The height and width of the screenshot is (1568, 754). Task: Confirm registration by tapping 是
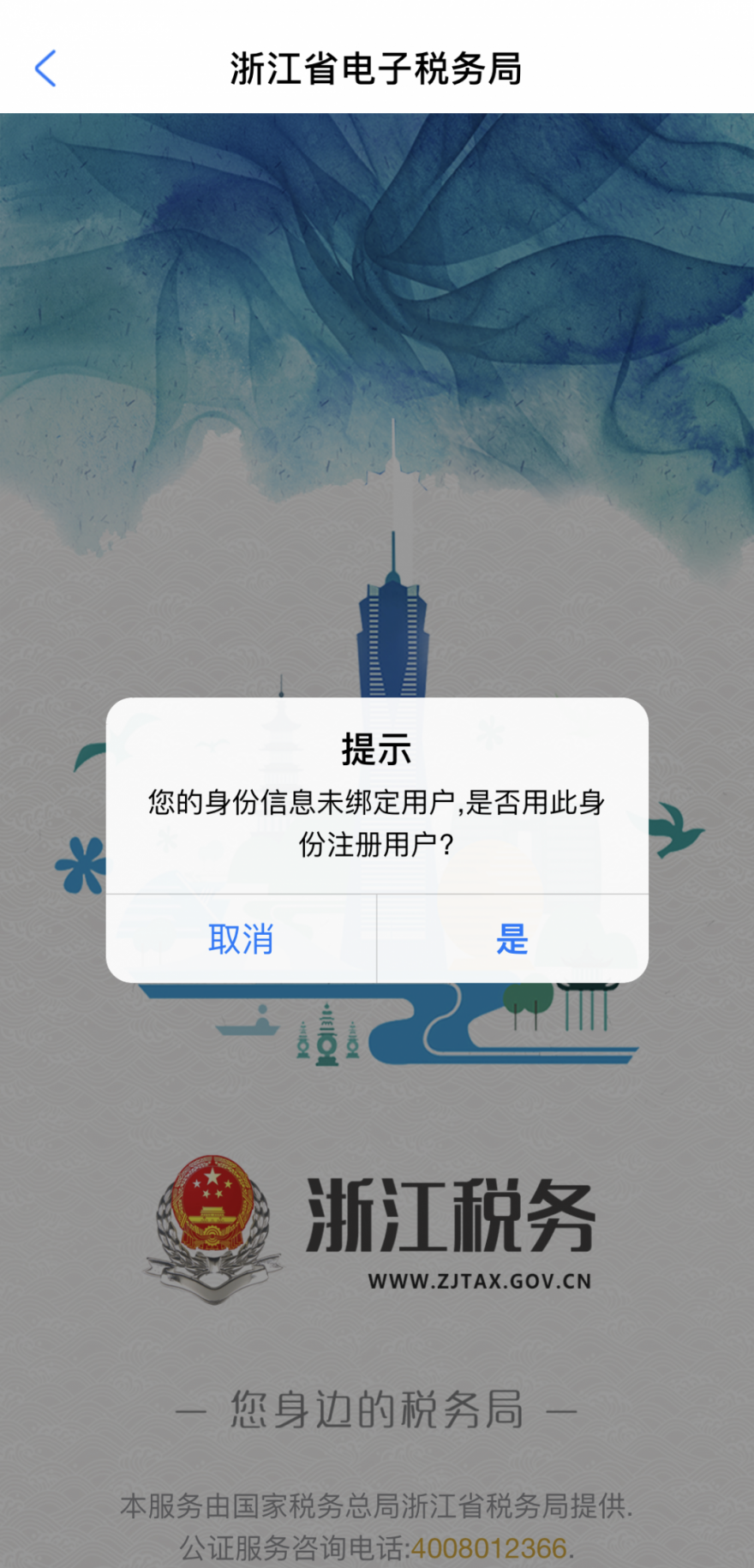(x=512, y=939)
